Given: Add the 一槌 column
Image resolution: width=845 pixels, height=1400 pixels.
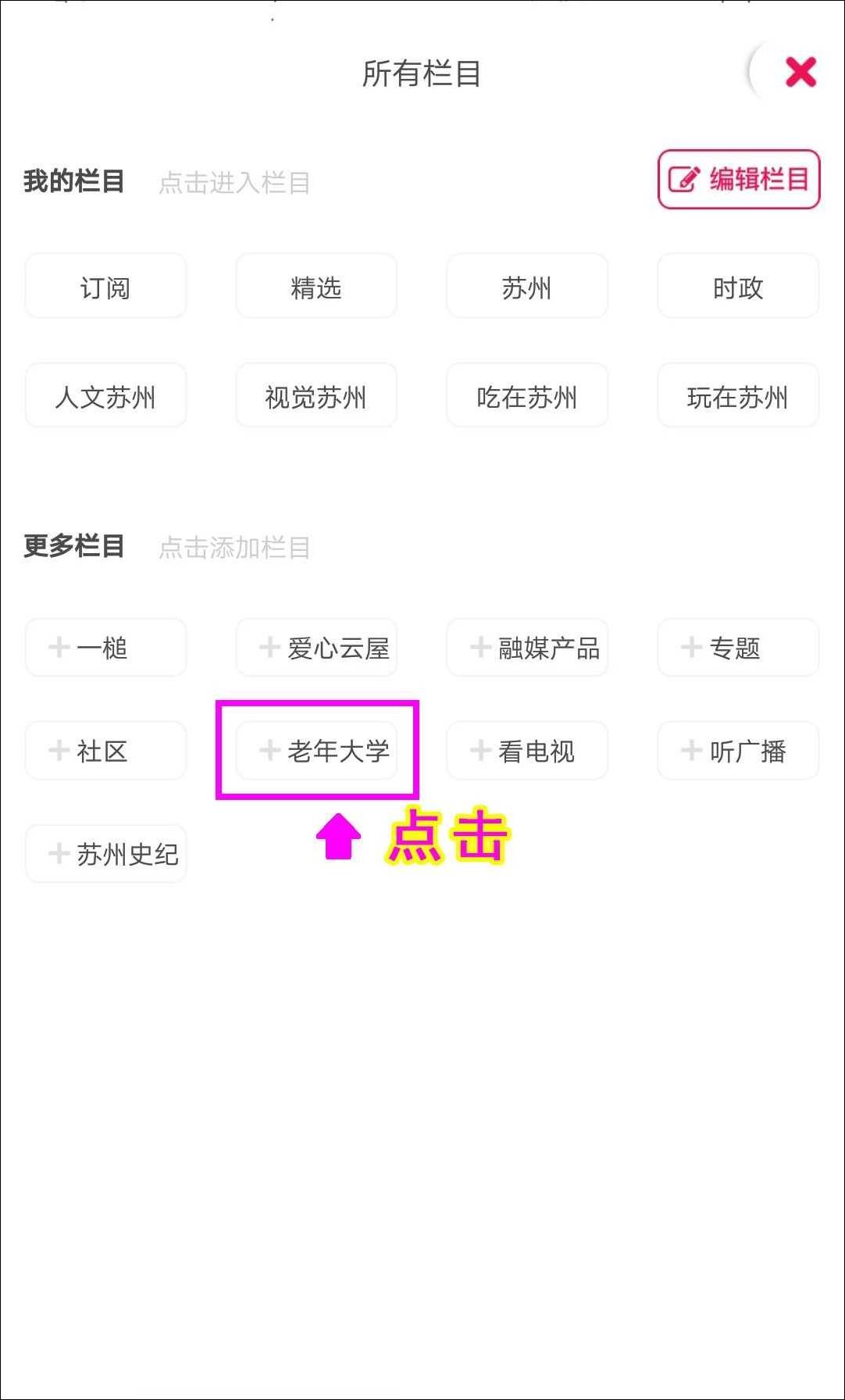Looking at the screenshot, I should (x=105, y=648).
